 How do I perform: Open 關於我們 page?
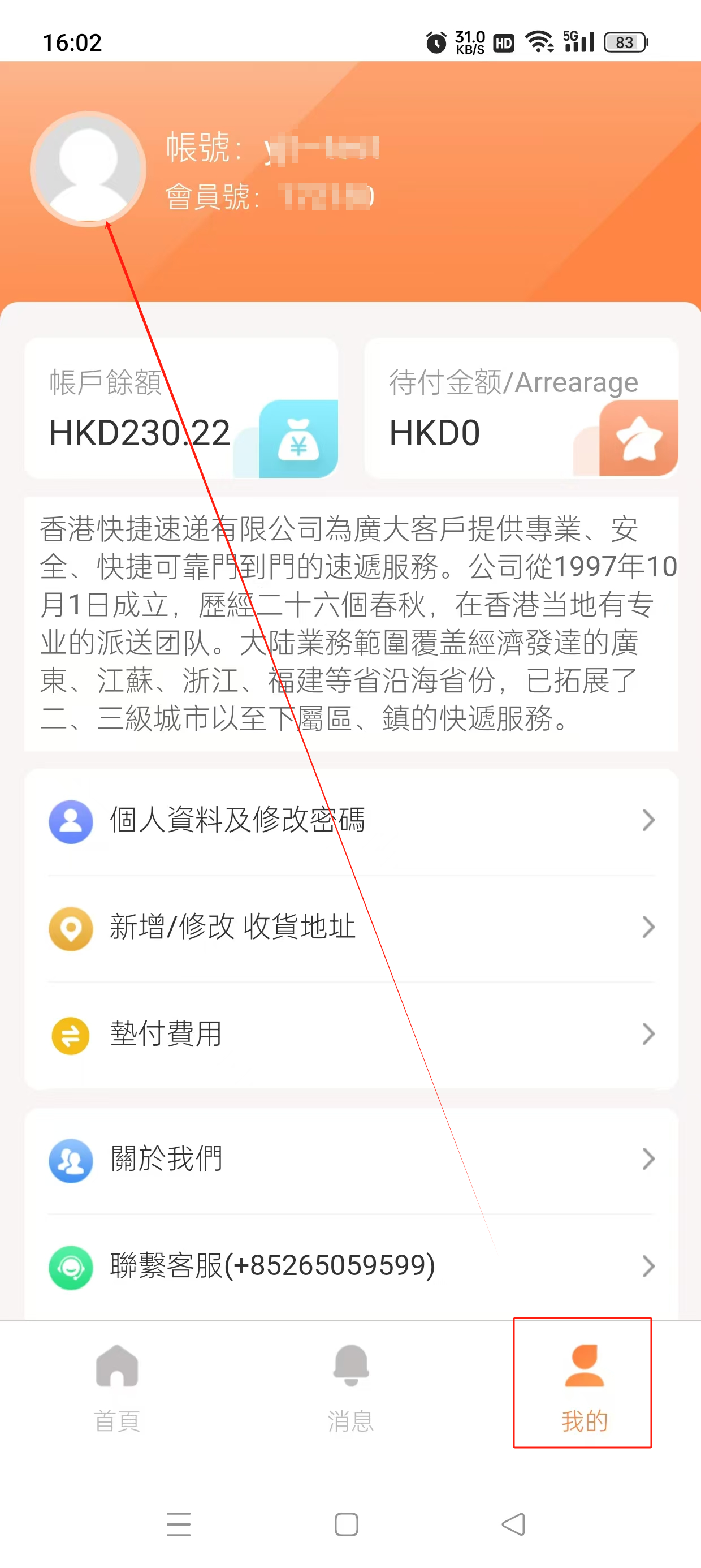(x=350, y=1159)
